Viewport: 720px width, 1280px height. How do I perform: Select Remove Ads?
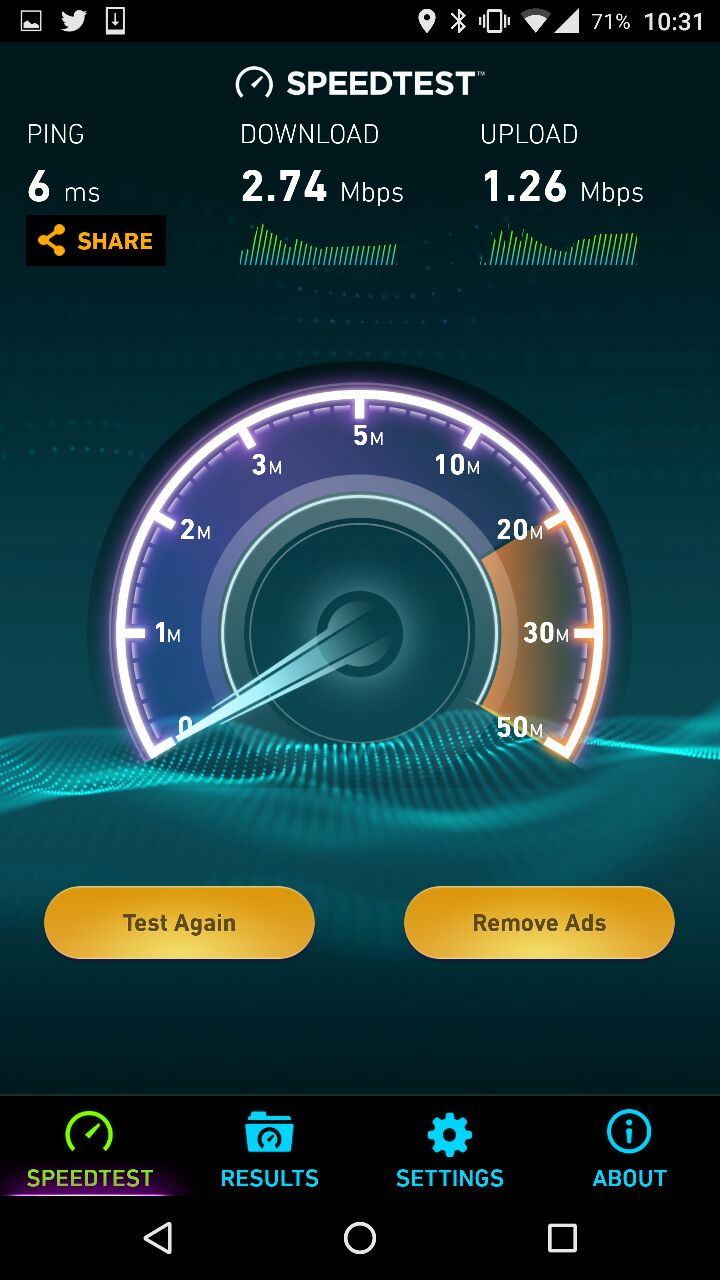click(539, 922)
